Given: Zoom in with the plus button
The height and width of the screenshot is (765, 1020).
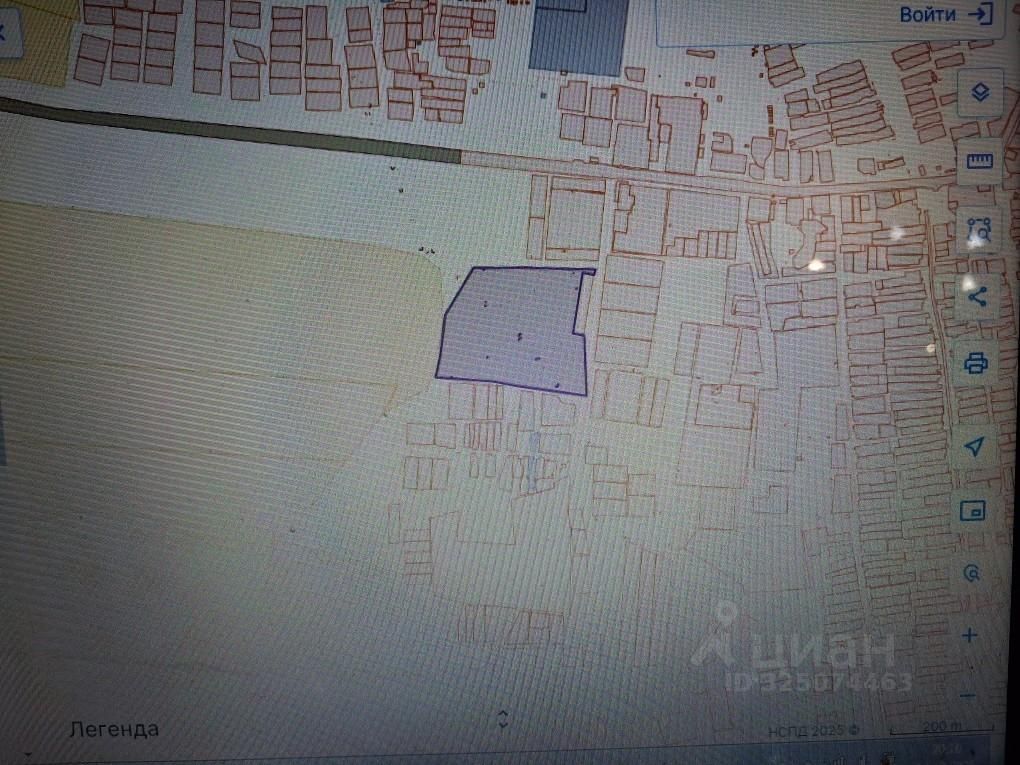Looking at the screenshot, I should point(969,635).
